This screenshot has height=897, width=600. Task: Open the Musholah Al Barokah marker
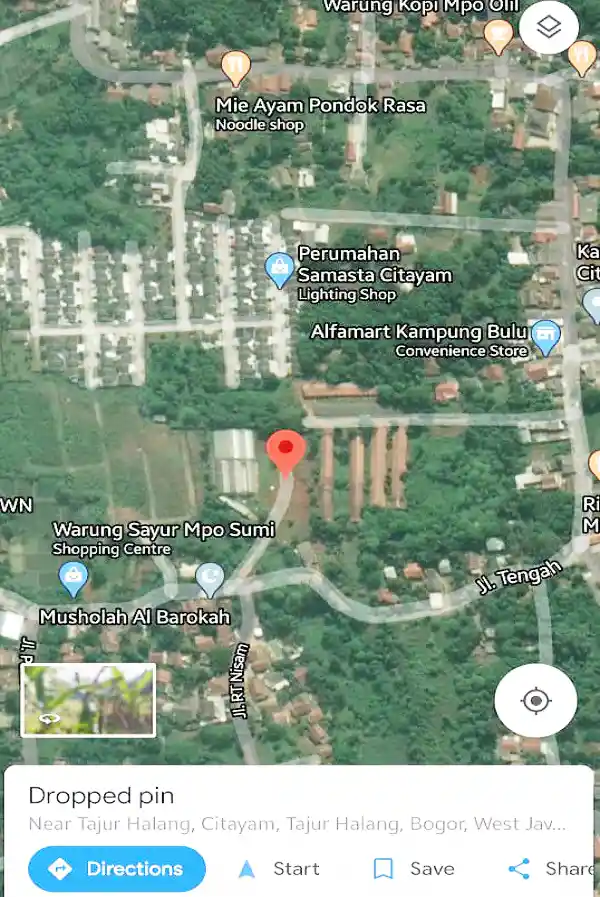pos(209,576)
